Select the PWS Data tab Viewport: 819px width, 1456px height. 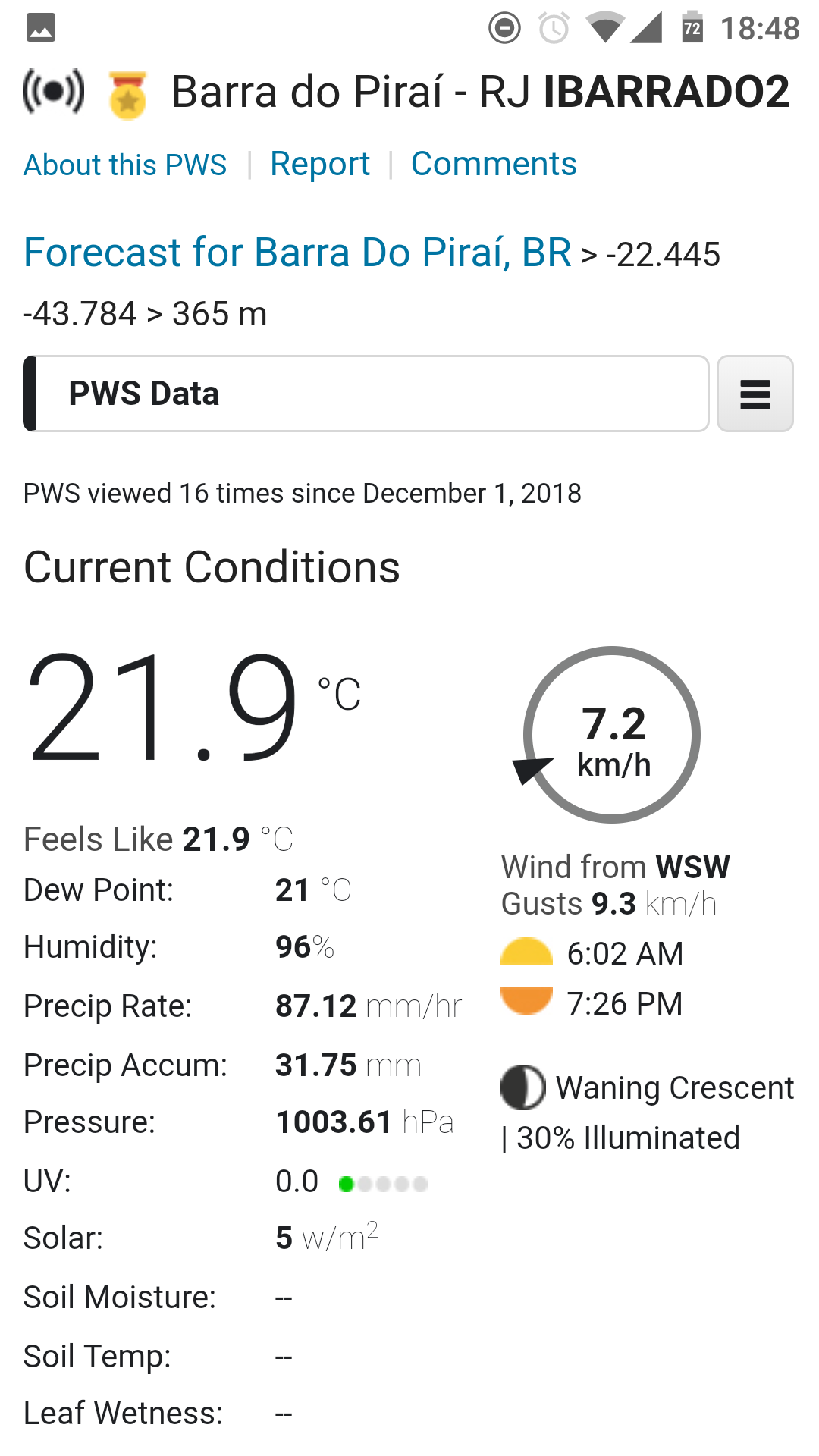366,394
